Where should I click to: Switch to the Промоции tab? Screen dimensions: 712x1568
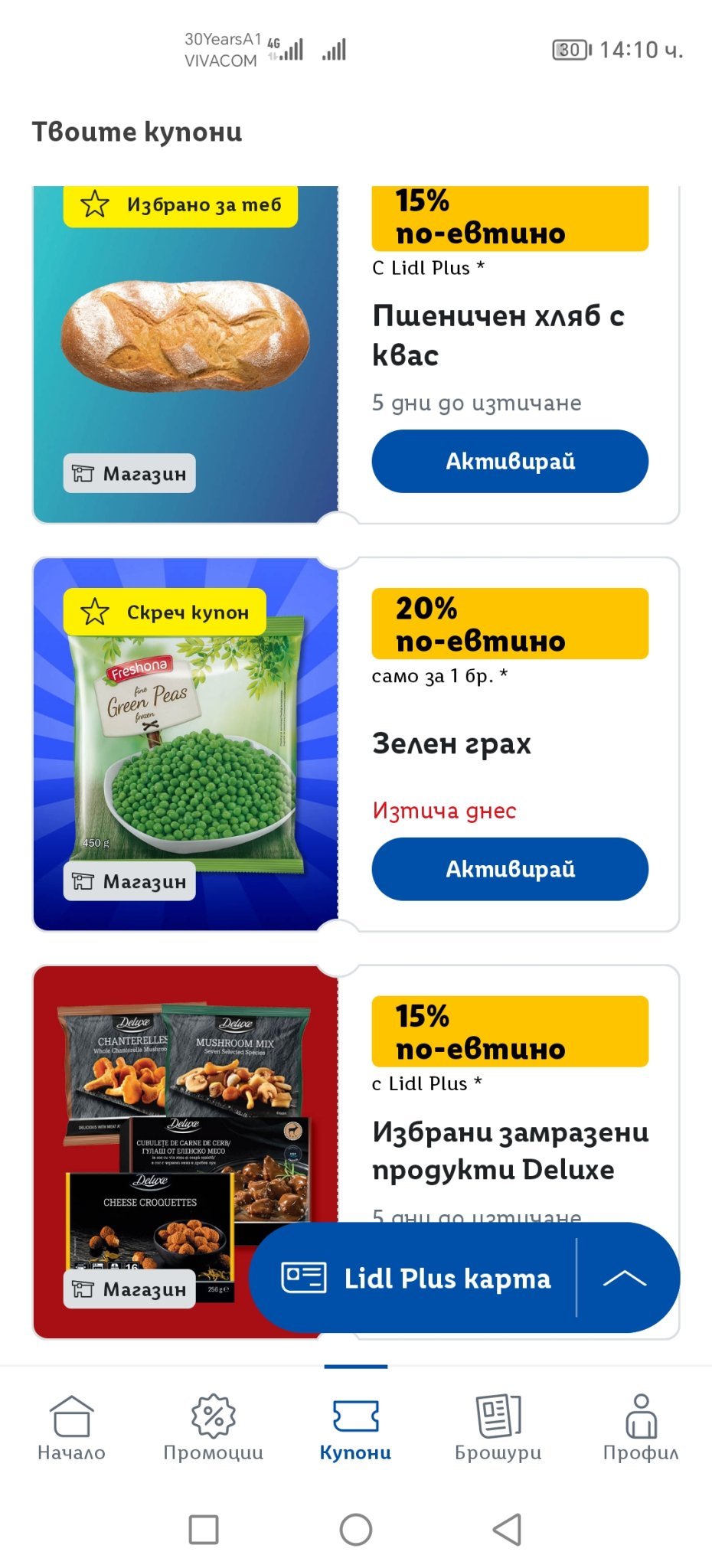click(x=214, y=1428)
